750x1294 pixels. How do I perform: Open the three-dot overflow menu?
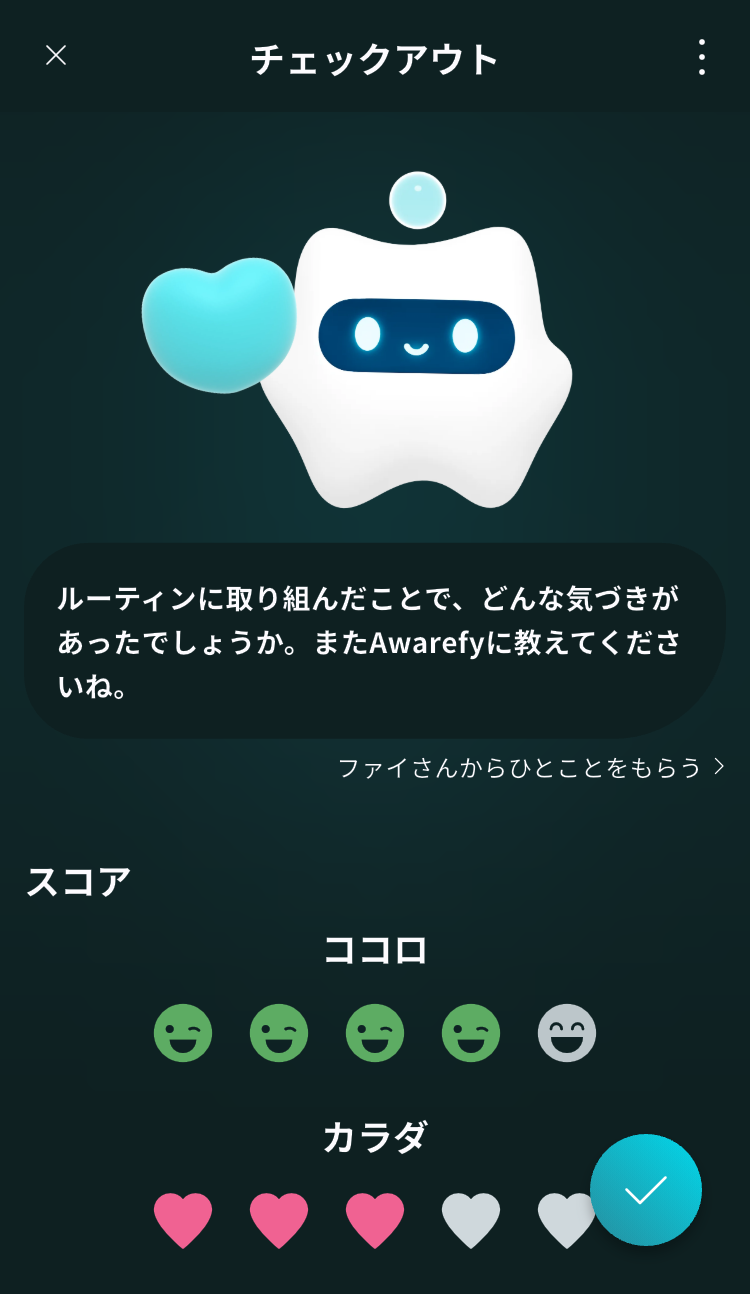pyautogui.click(x=702, y=57)
